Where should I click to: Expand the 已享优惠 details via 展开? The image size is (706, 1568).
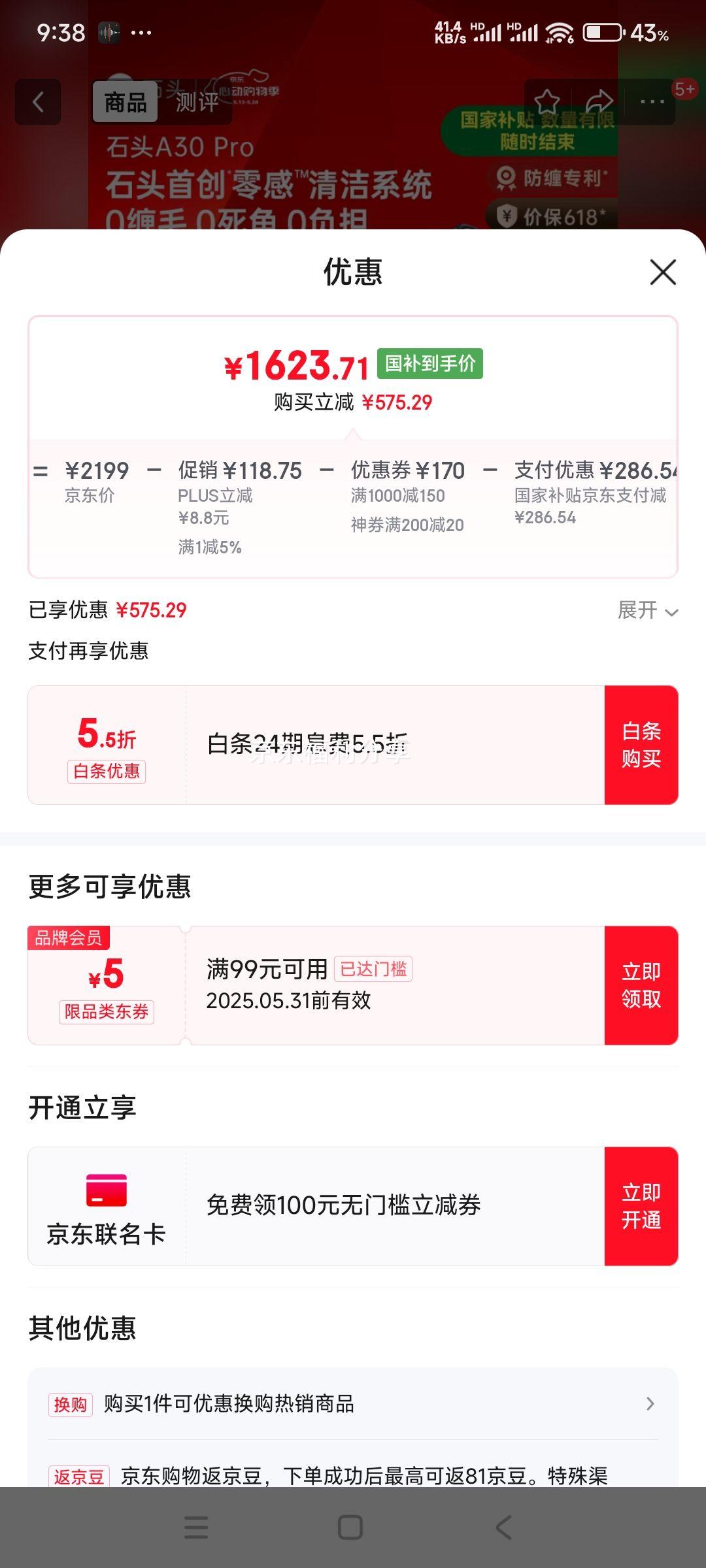tap(647, 610)
